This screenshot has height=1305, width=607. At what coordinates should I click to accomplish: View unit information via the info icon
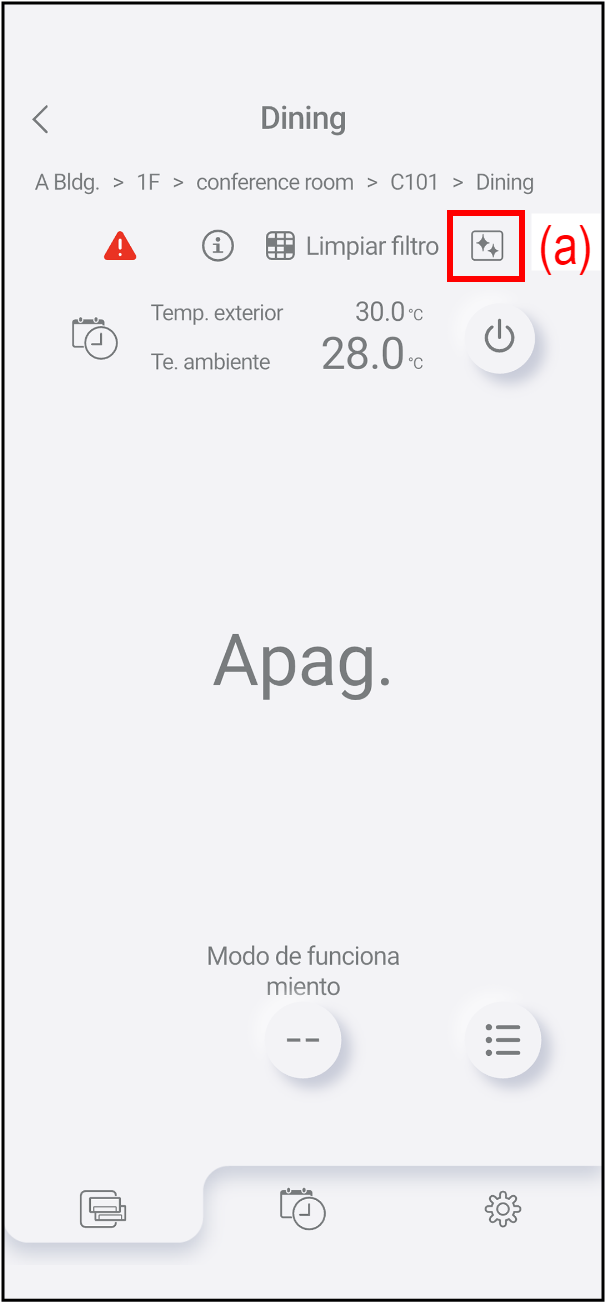click(217, 245)
